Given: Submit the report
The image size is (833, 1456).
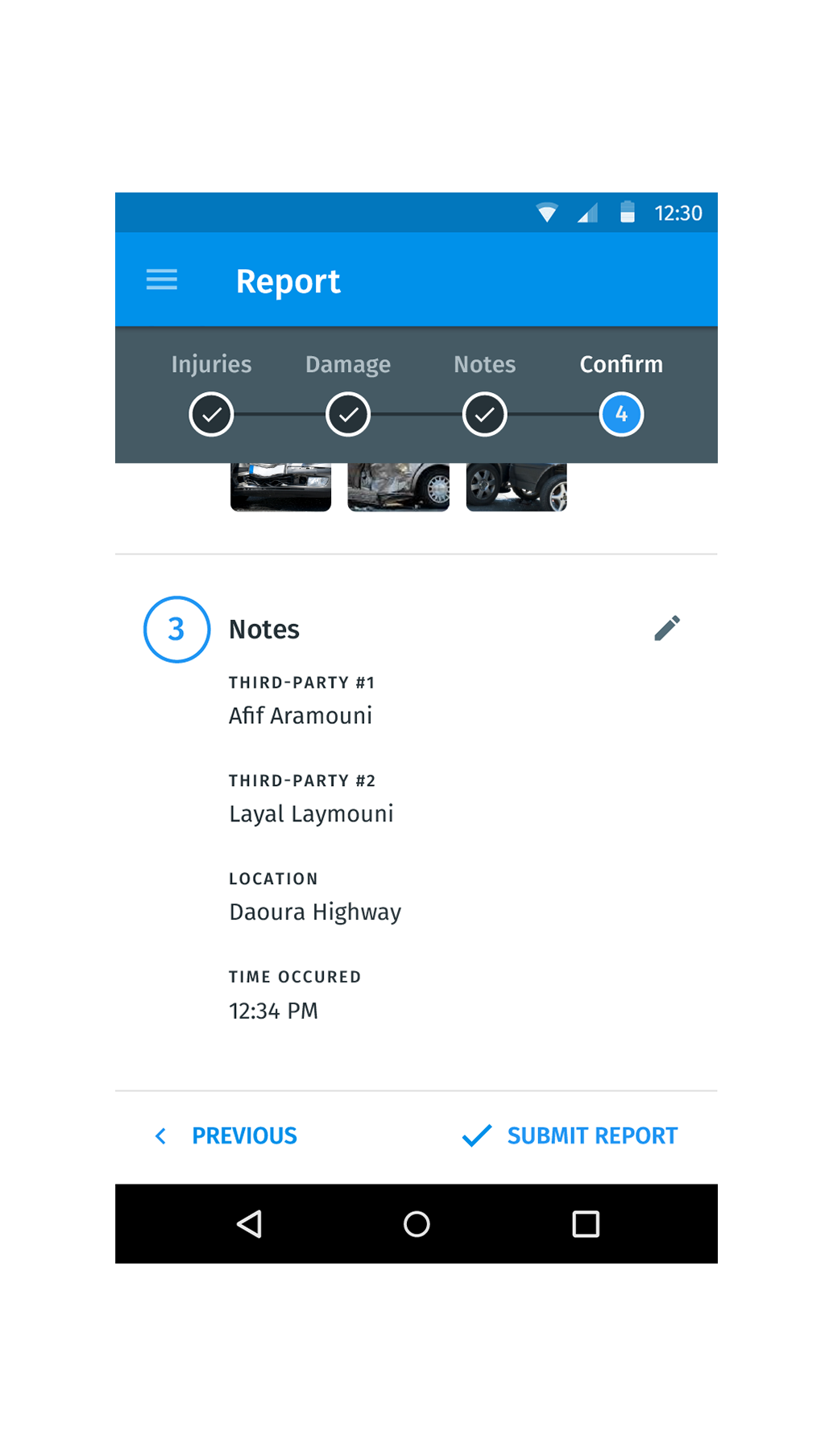Looking at the screenshot, I should (570, 1135).
